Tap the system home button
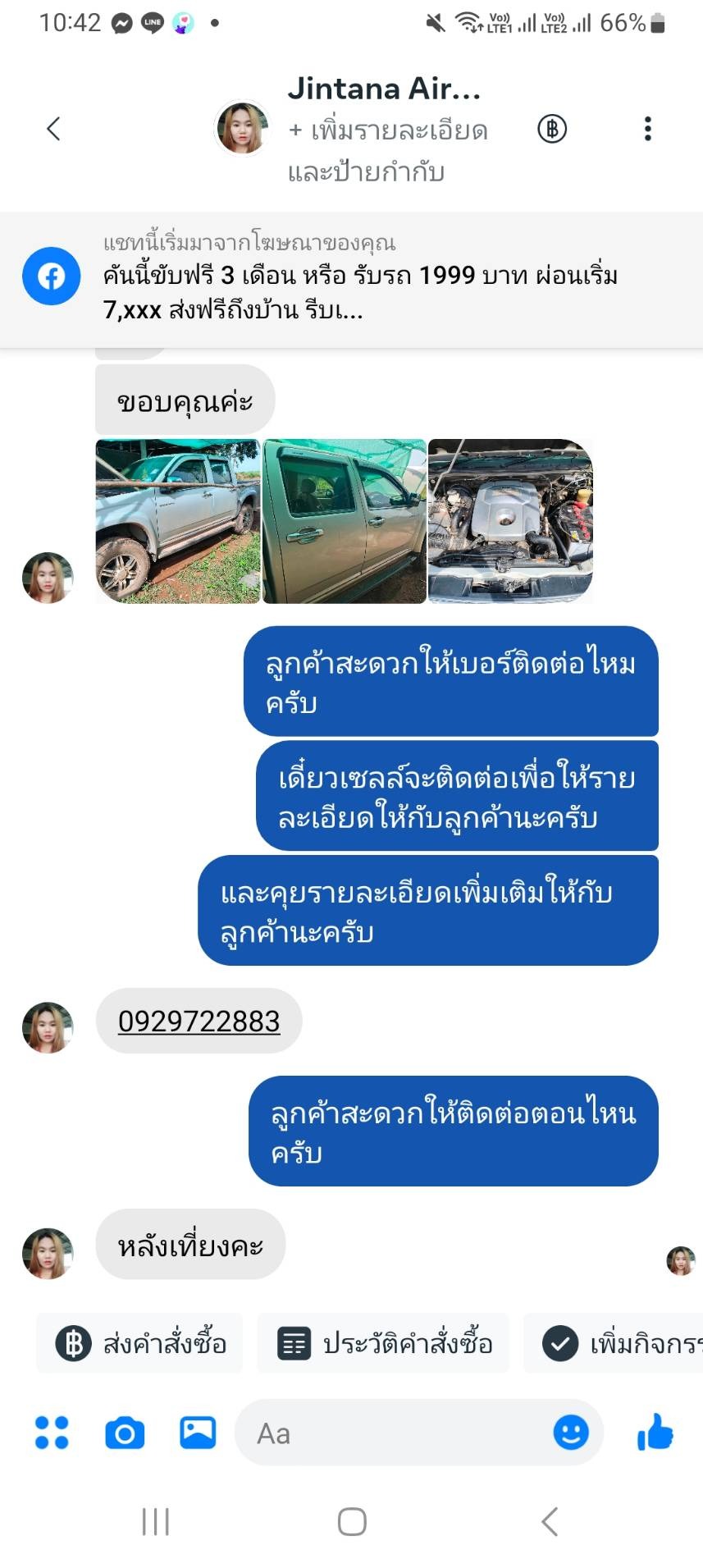This screenshot has height=1568, width=703. [352, 1521]
